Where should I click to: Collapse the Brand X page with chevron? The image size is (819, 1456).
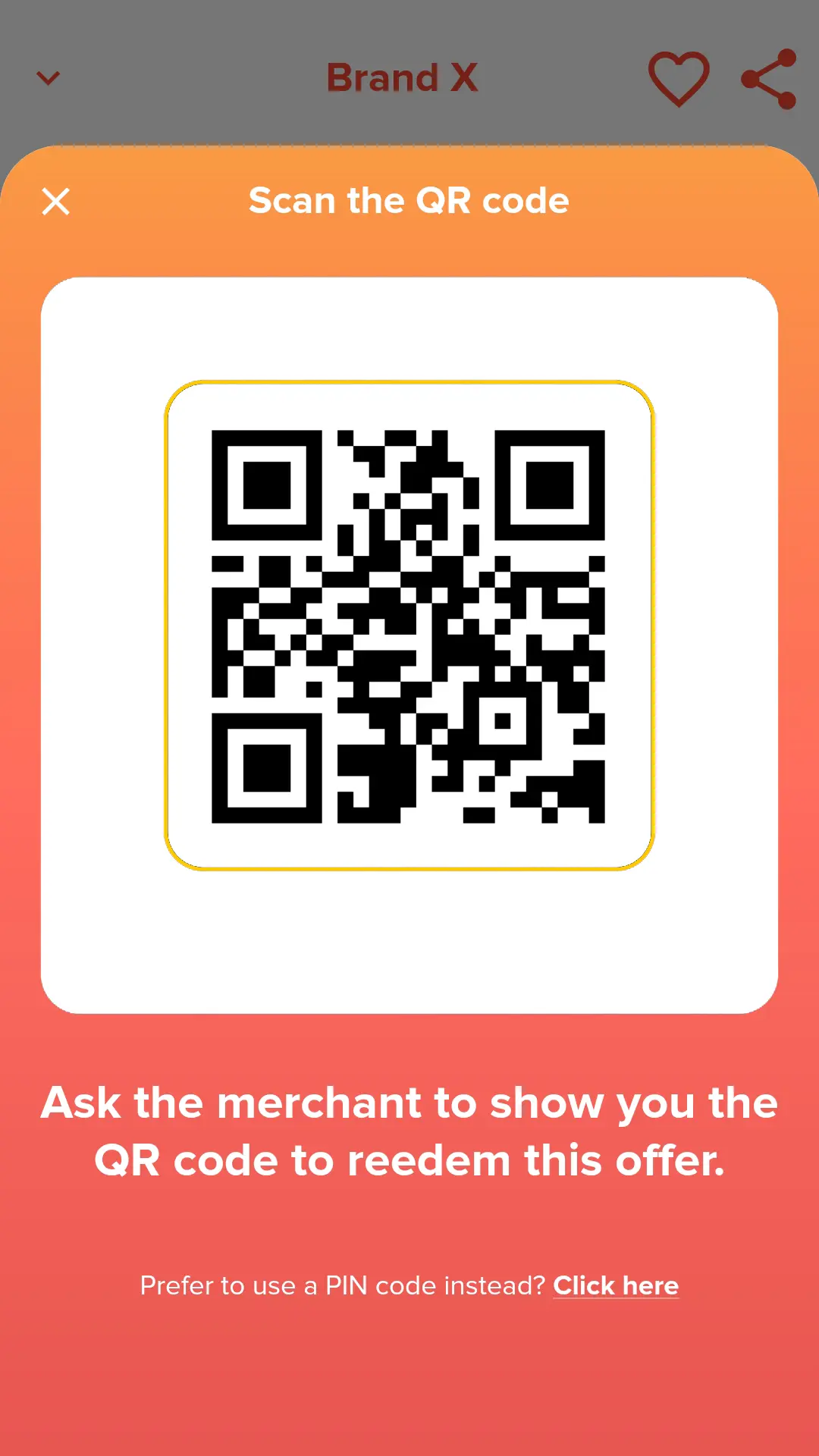[x=49, y=78]
